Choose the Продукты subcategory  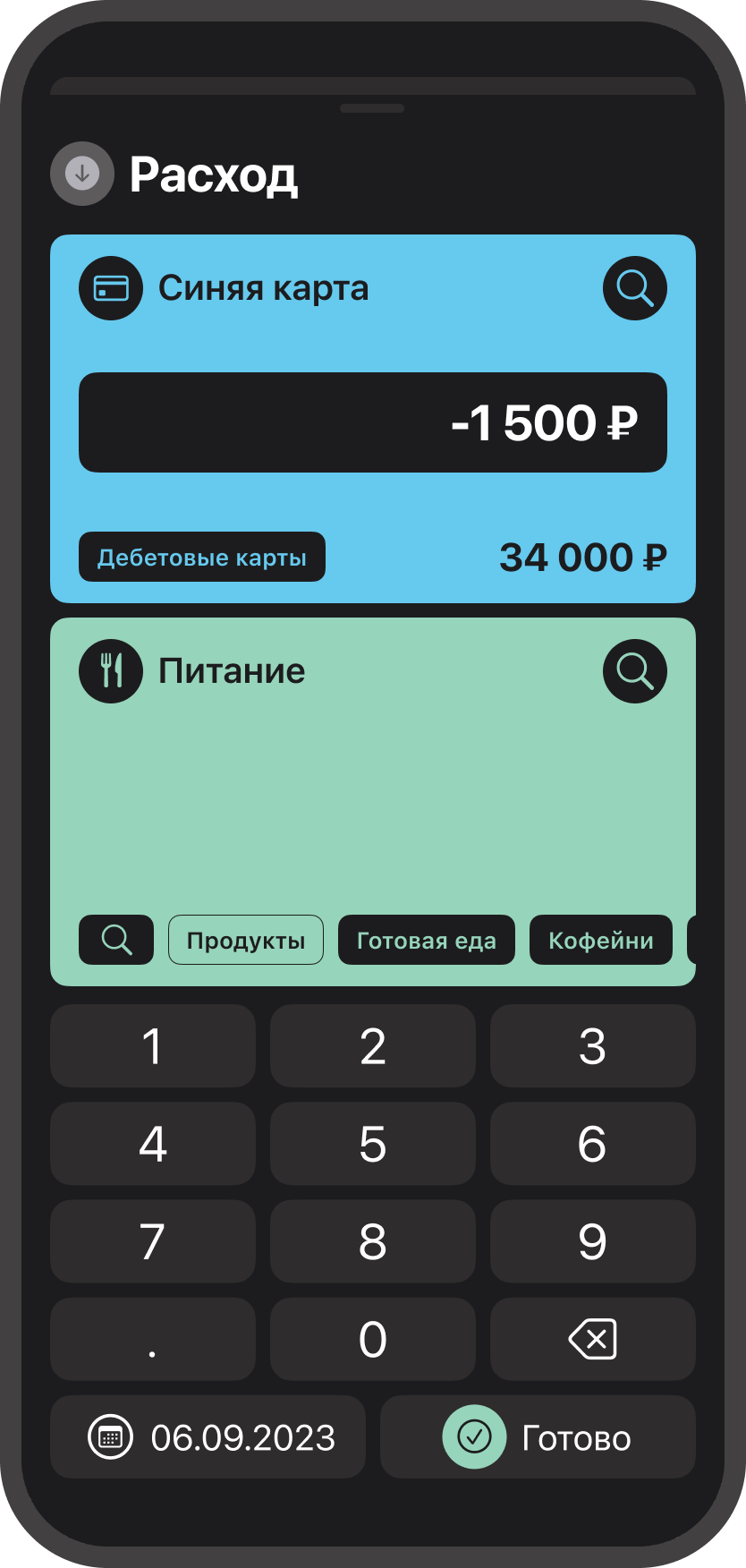(246, 940)
